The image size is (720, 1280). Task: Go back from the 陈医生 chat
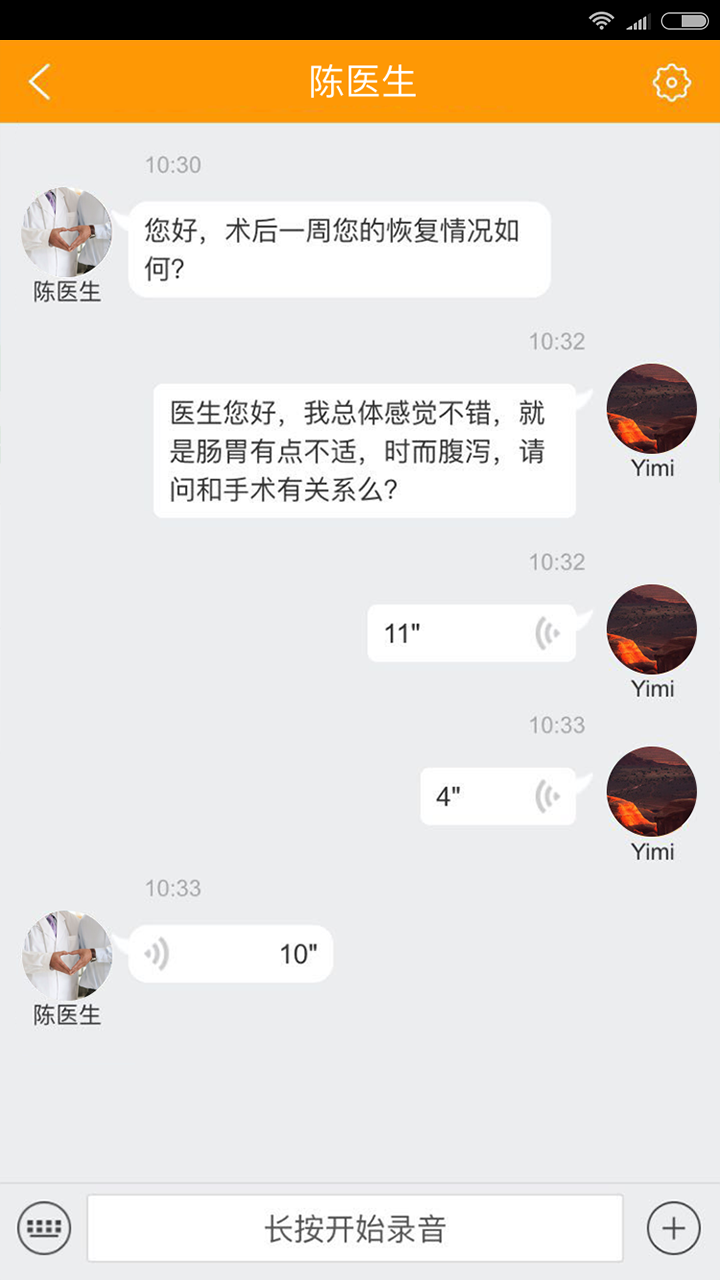click(x=40, y=82)
